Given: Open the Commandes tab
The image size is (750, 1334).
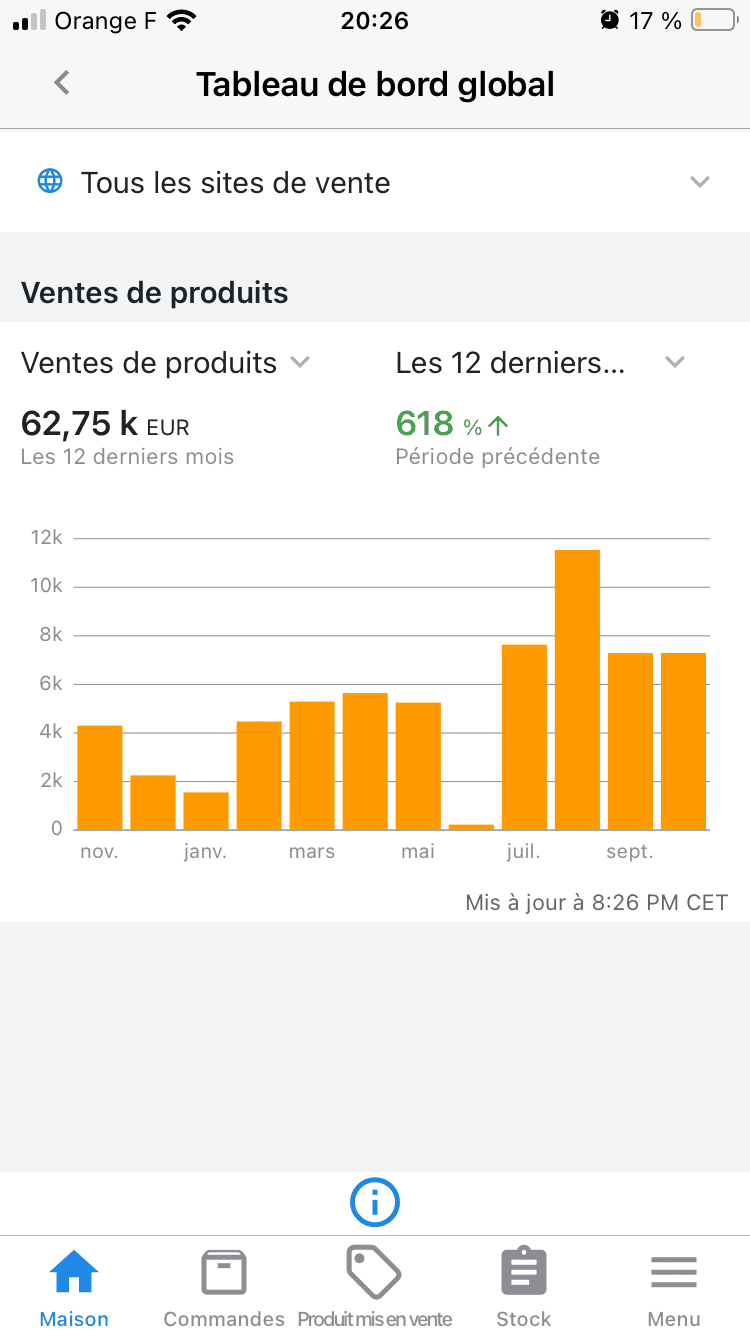Looking at the screenshot, I should click(x=224, y=1288).
